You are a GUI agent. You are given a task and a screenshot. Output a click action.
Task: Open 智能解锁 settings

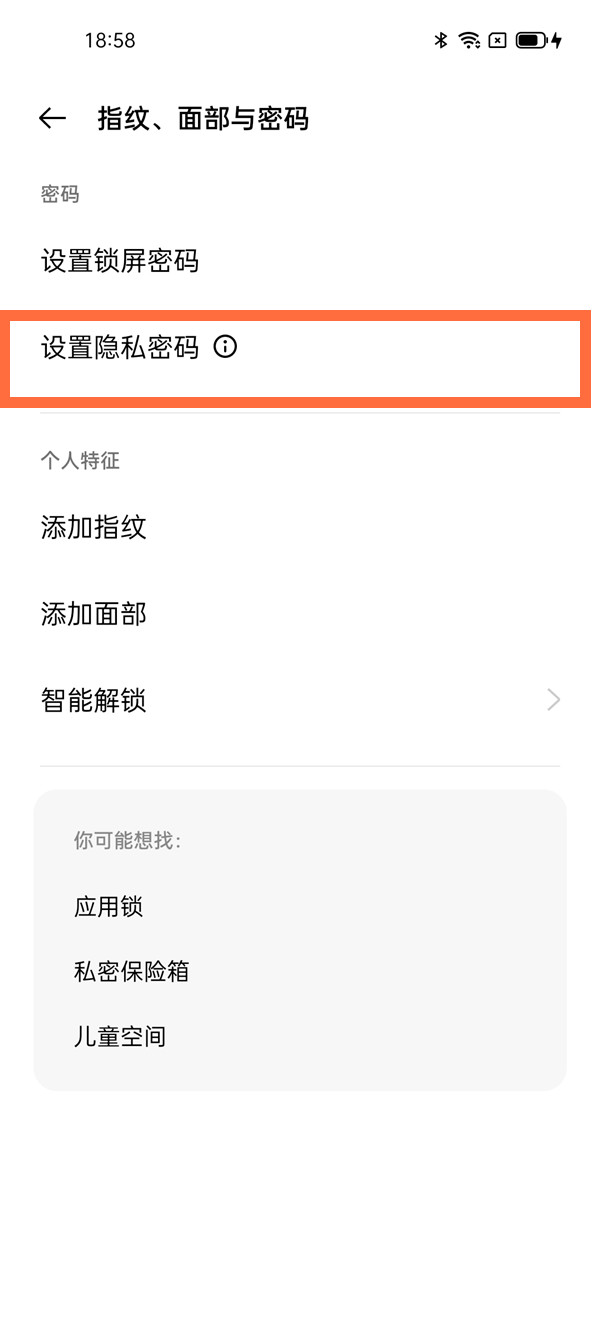coord(300,700)
